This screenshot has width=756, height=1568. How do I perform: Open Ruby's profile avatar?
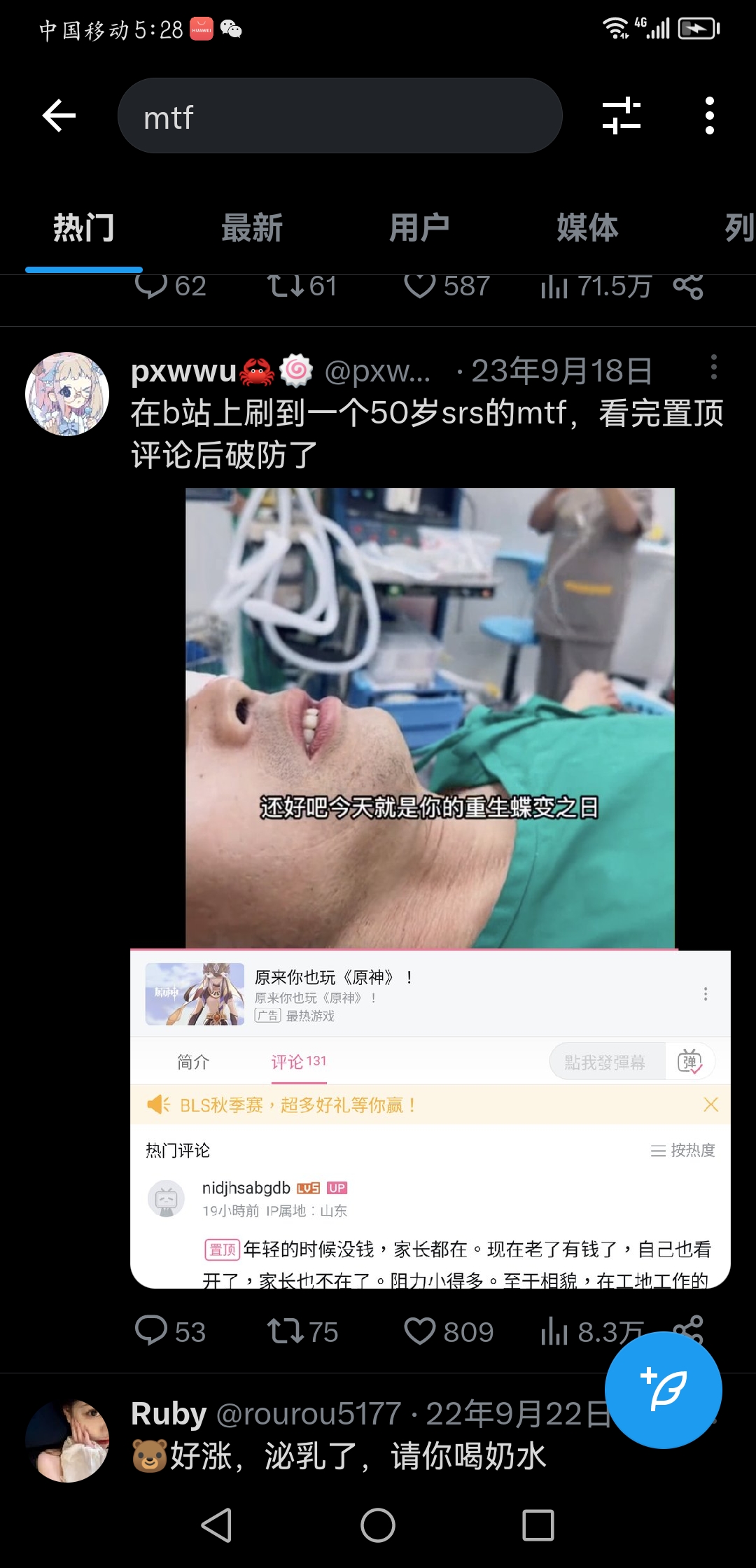67,1441
